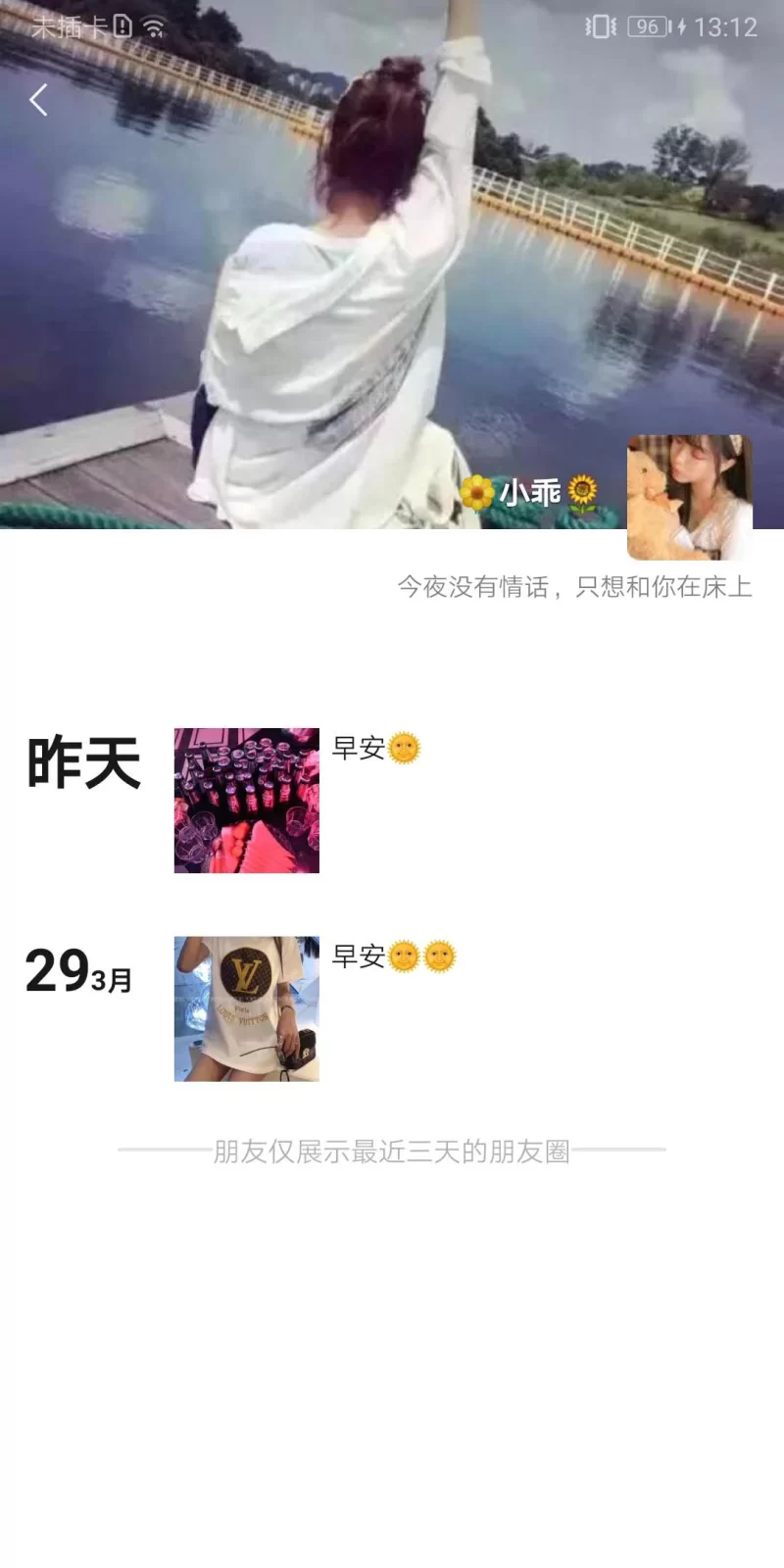The image size is (784, 1568).
Task: Tap the lake cover photo
Action: 294,245
